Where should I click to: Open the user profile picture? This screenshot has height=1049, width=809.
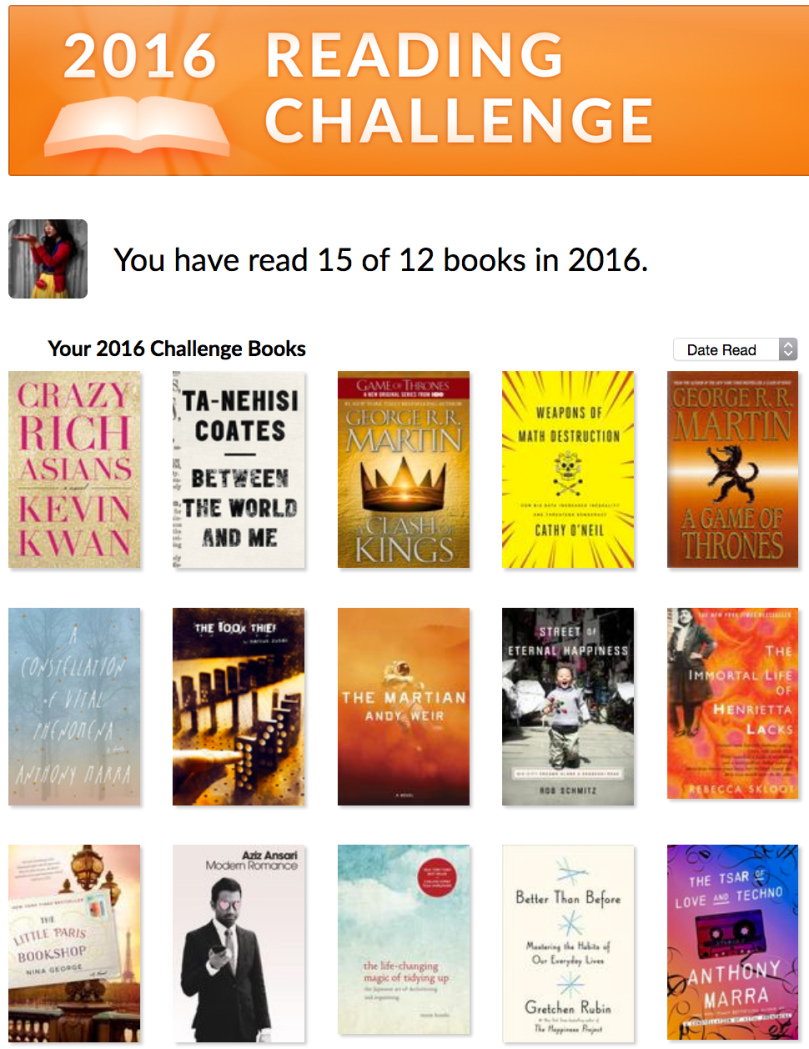pyautogui.click(x=48, y=259)
